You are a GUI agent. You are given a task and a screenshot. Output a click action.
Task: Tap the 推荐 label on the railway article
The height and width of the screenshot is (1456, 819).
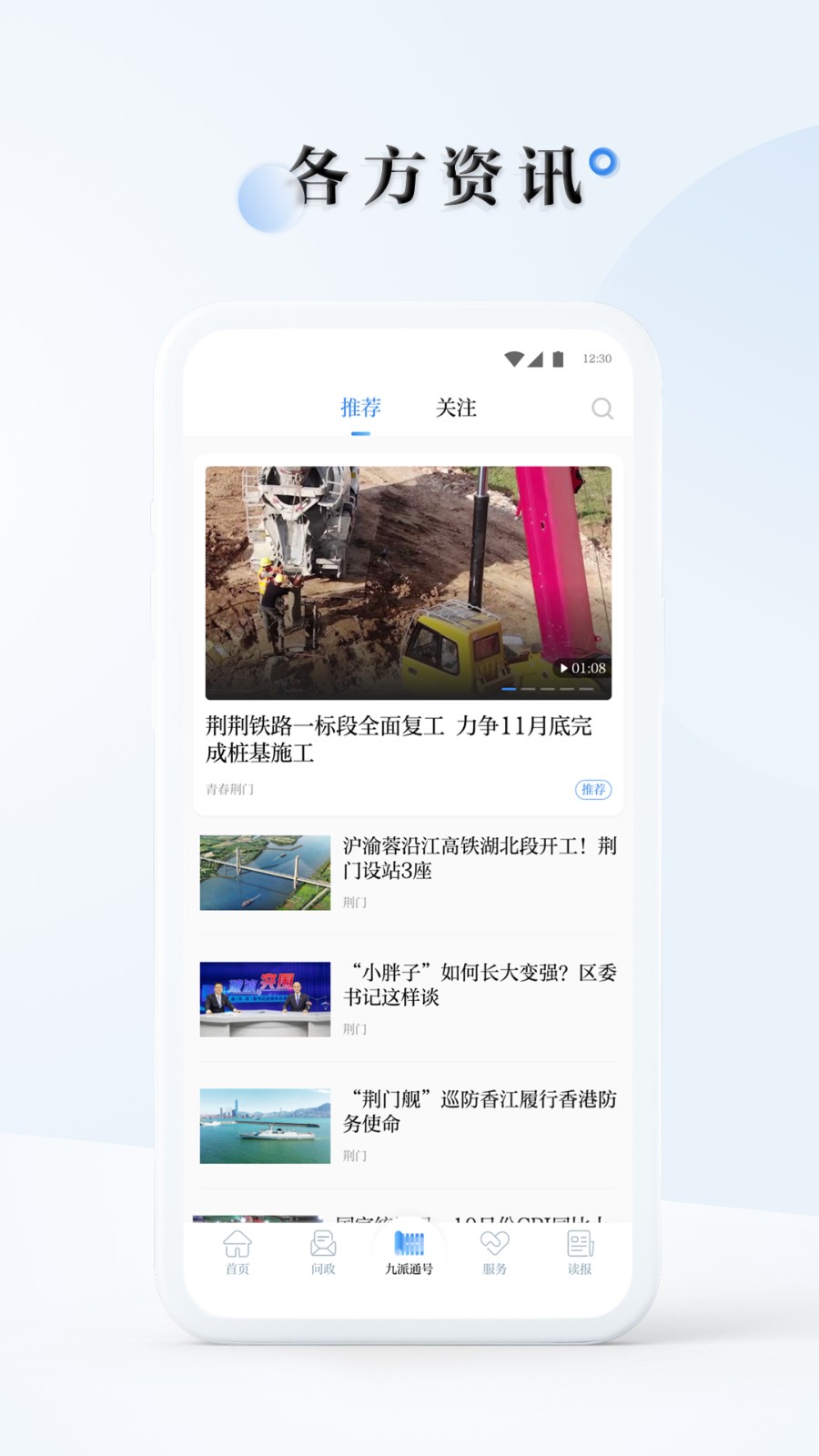[x=594, y=791]
